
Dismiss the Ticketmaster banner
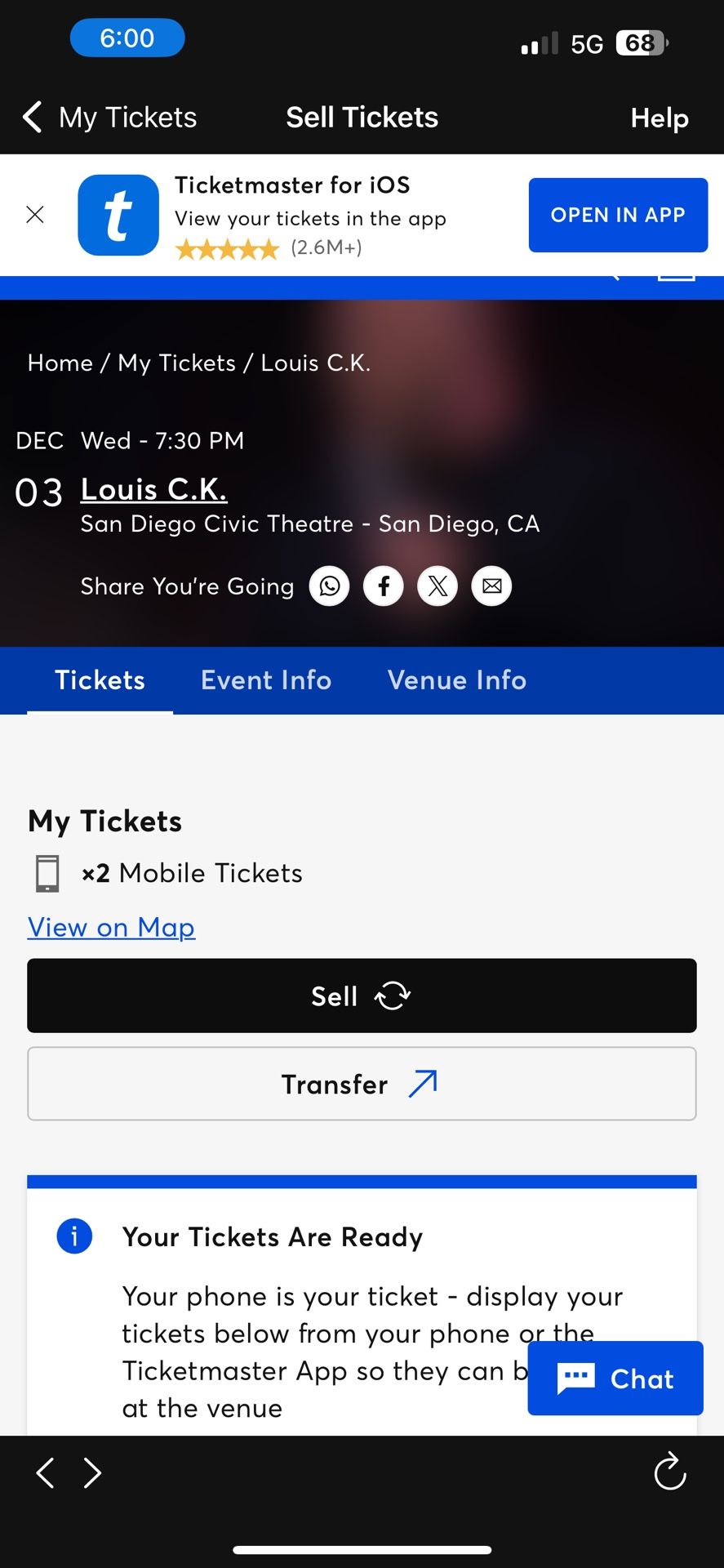[35, 214]
